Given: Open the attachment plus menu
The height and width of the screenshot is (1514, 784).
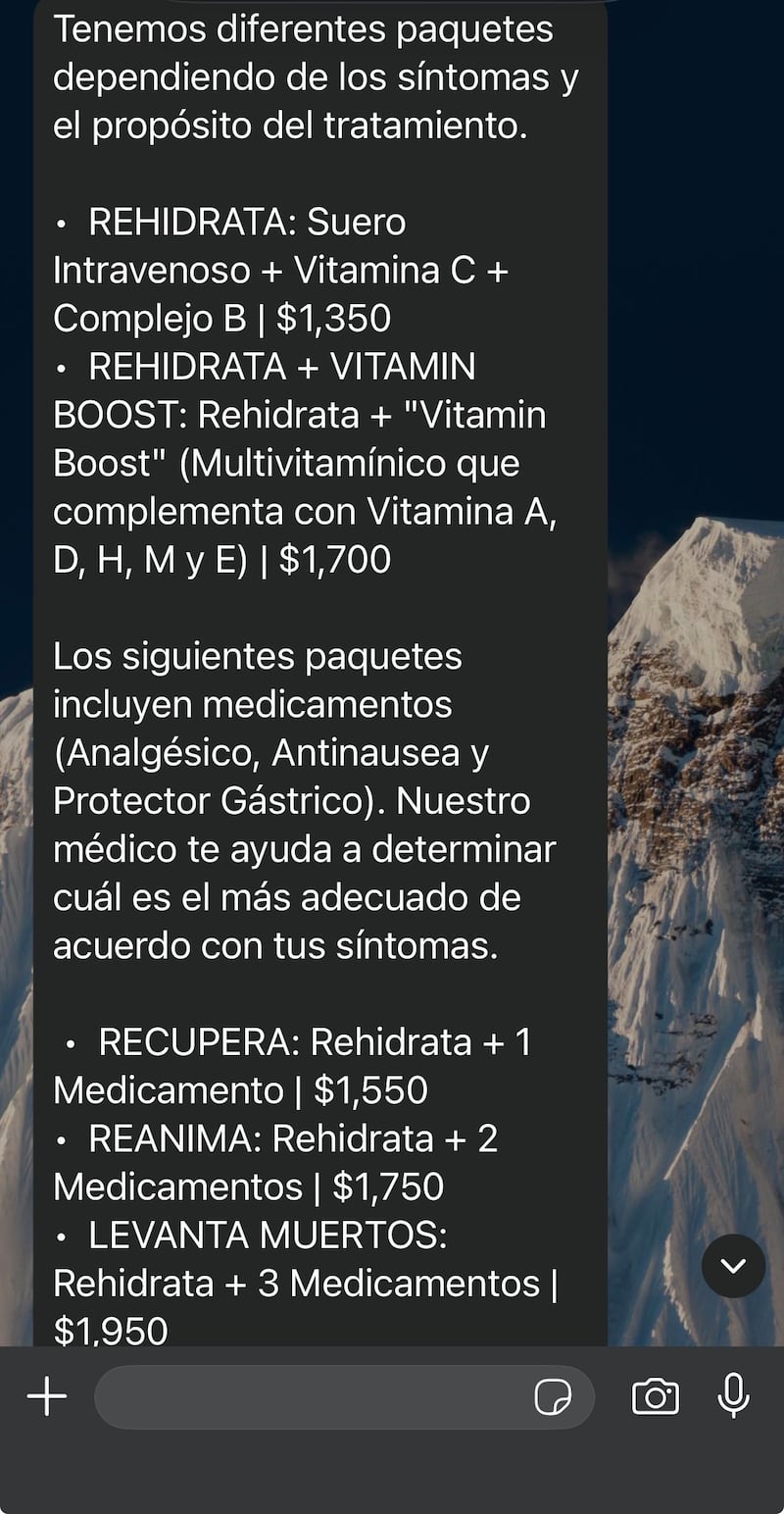Looking at the screenshot, I should pyautogui.click(x=47, y=1396).
